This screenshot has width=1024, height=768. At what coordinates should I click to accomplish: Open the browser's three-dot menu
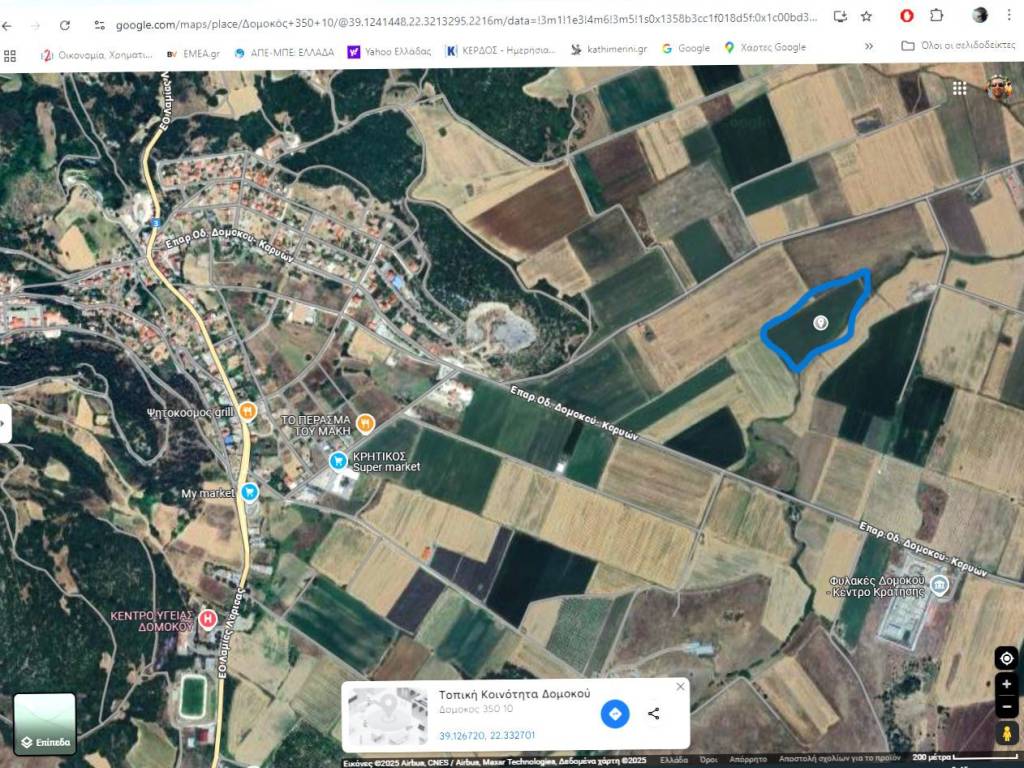point(1008,16)
